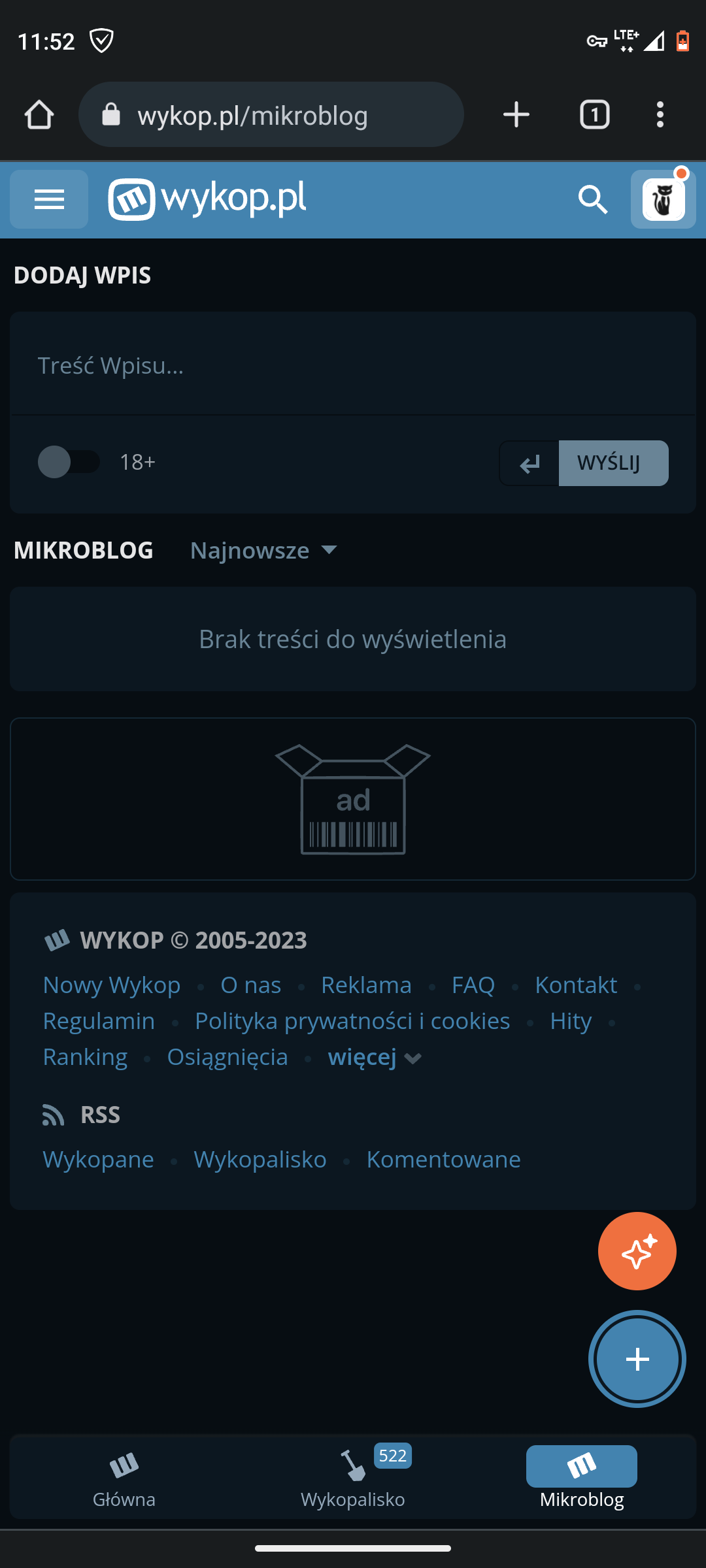Add a new entry with plus button
Image resolution: width=706 pixels, height=1568 pixels.
coord(637,1360)
